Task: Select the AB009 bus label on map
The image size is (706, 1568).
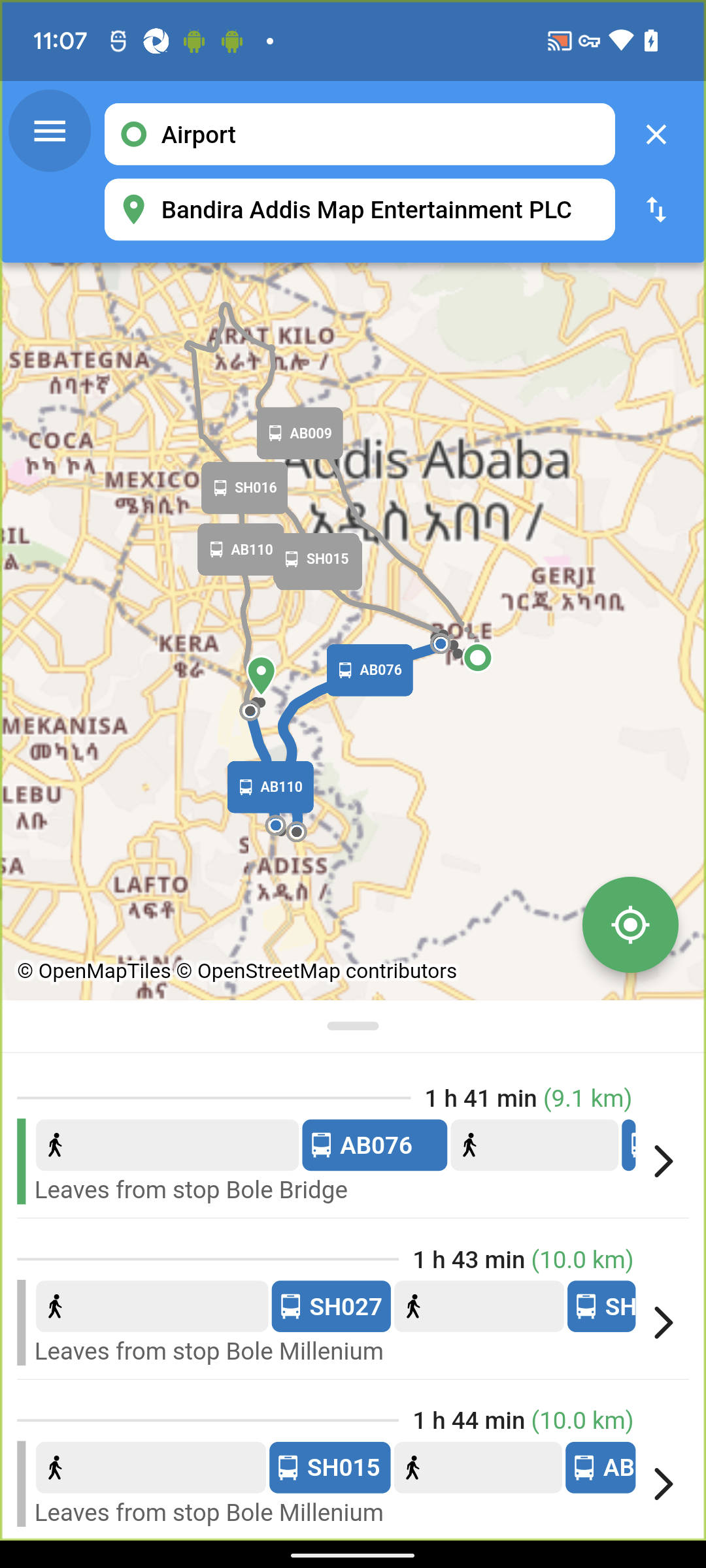Action: [300, 433]
